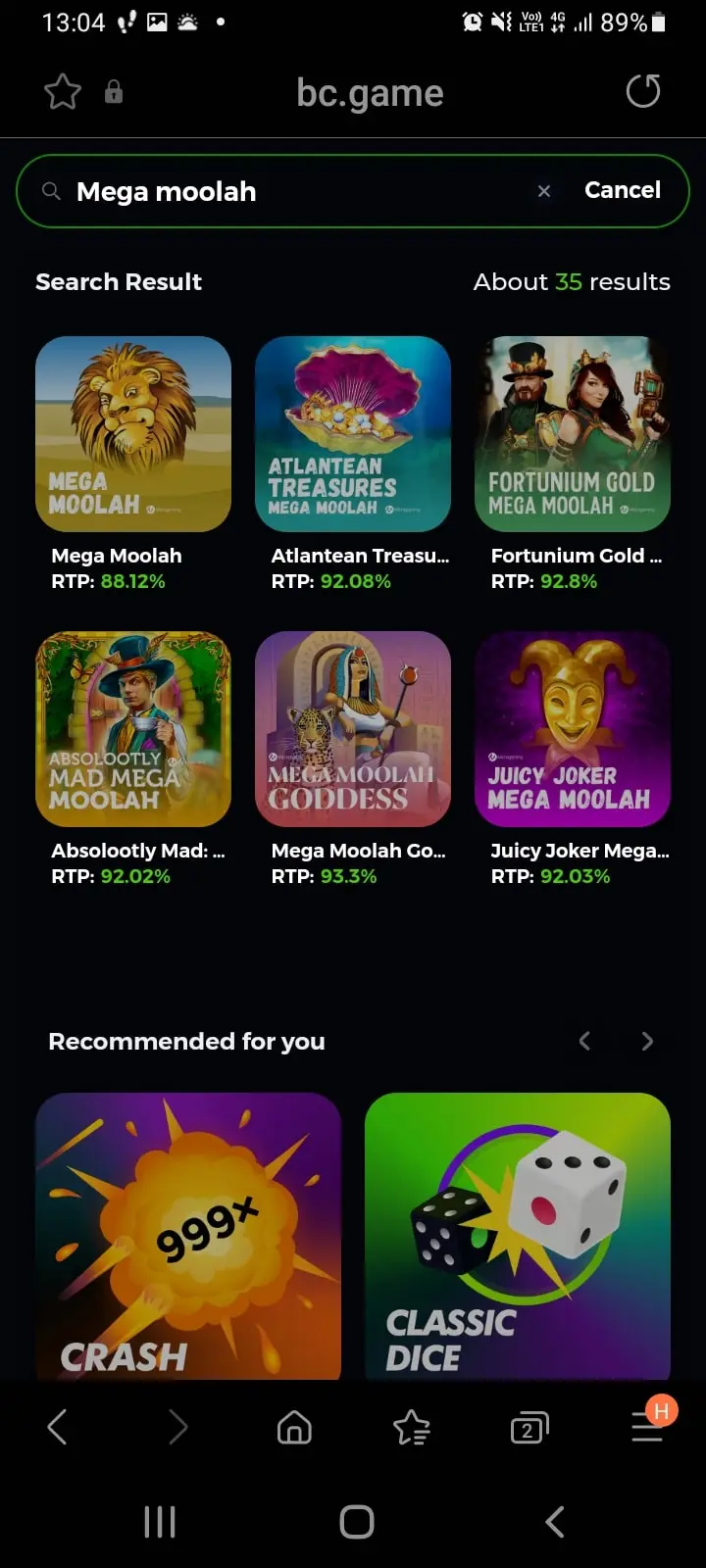706x1568 pixels.
Task: Tap the bc.game address bar
Action: 370,93
